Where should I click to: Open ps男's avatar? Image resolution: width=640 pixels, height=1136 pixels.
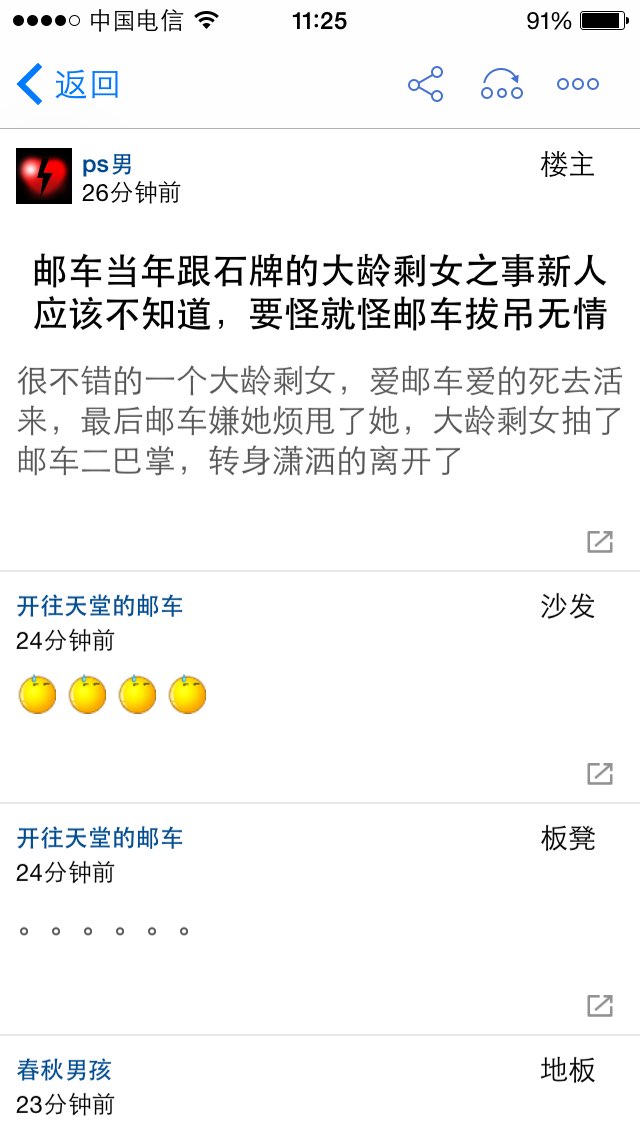point(44,176)
